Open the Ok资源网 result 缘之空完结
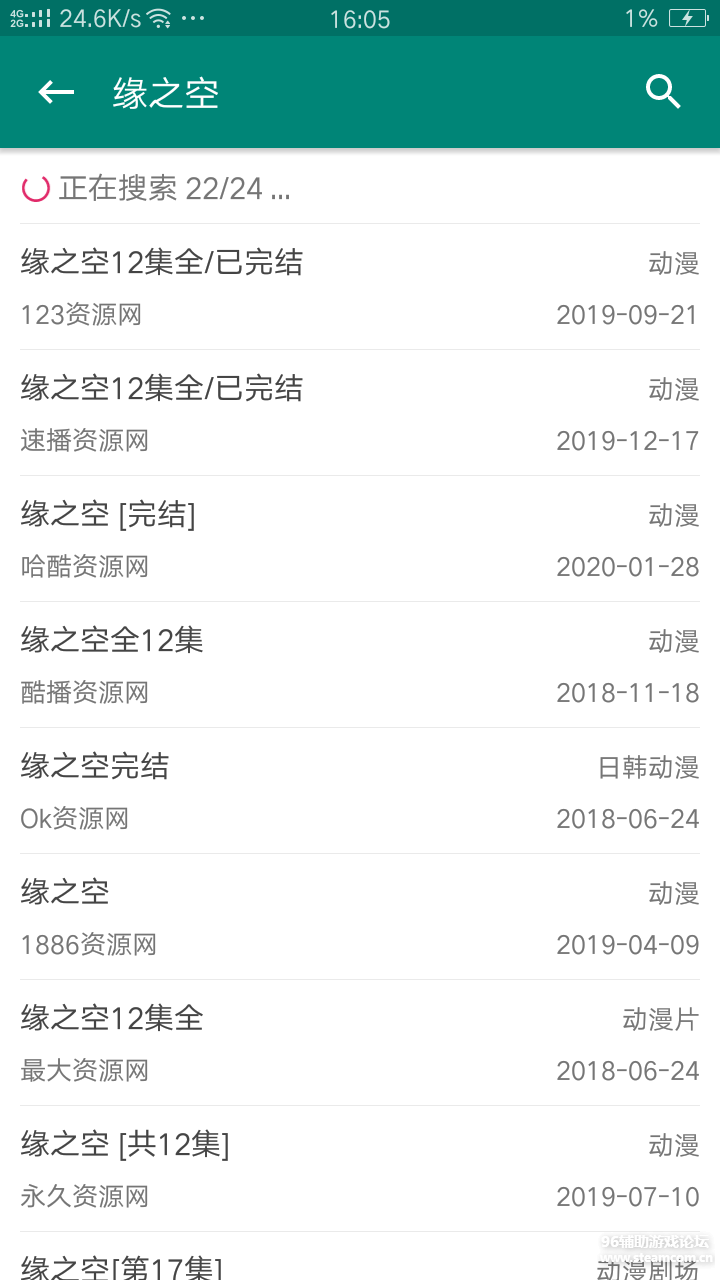Image resolution: width=720 pixels, height=1280 pixels. click(x=360, y=791)
